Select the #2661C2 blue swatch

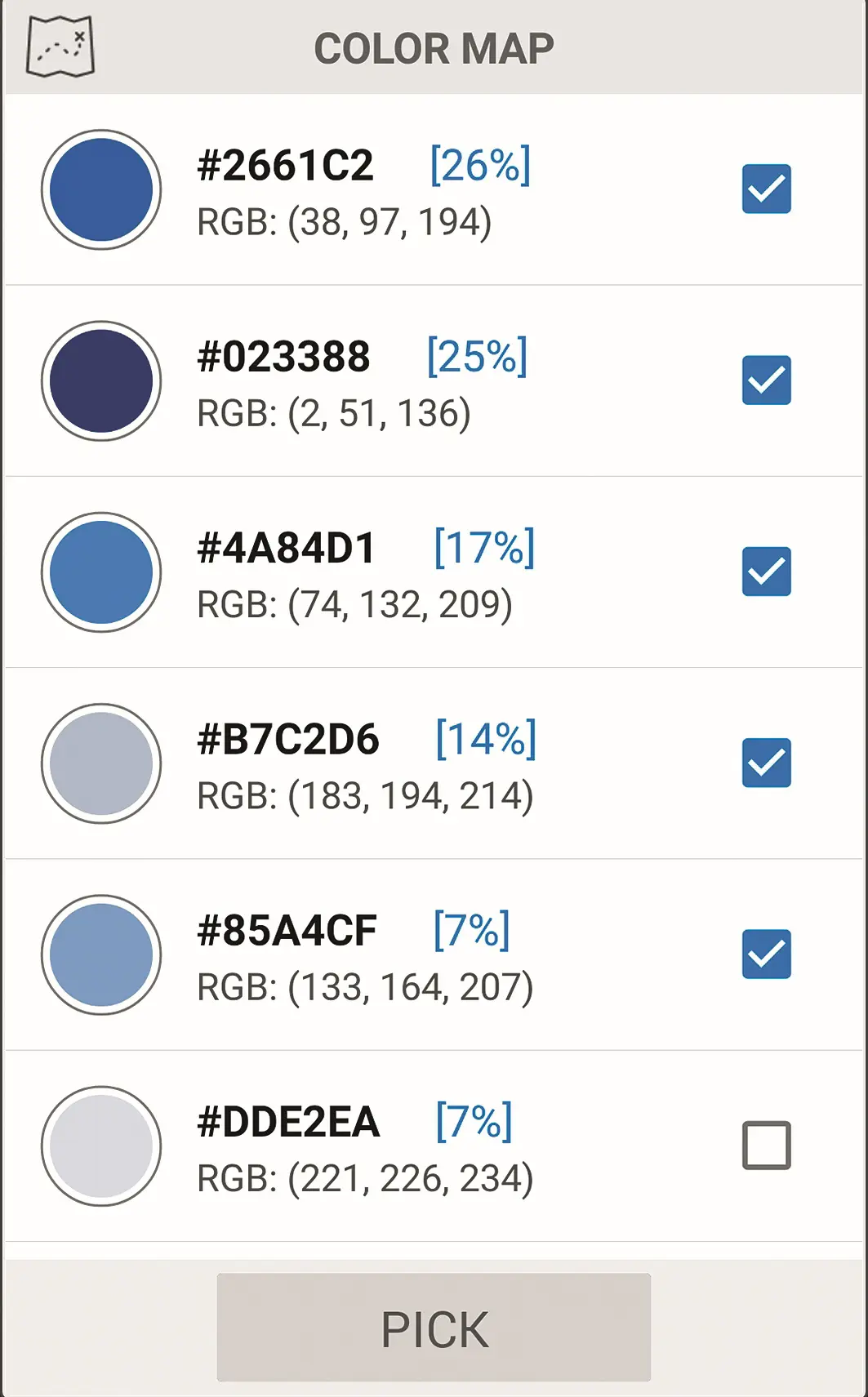101,189
